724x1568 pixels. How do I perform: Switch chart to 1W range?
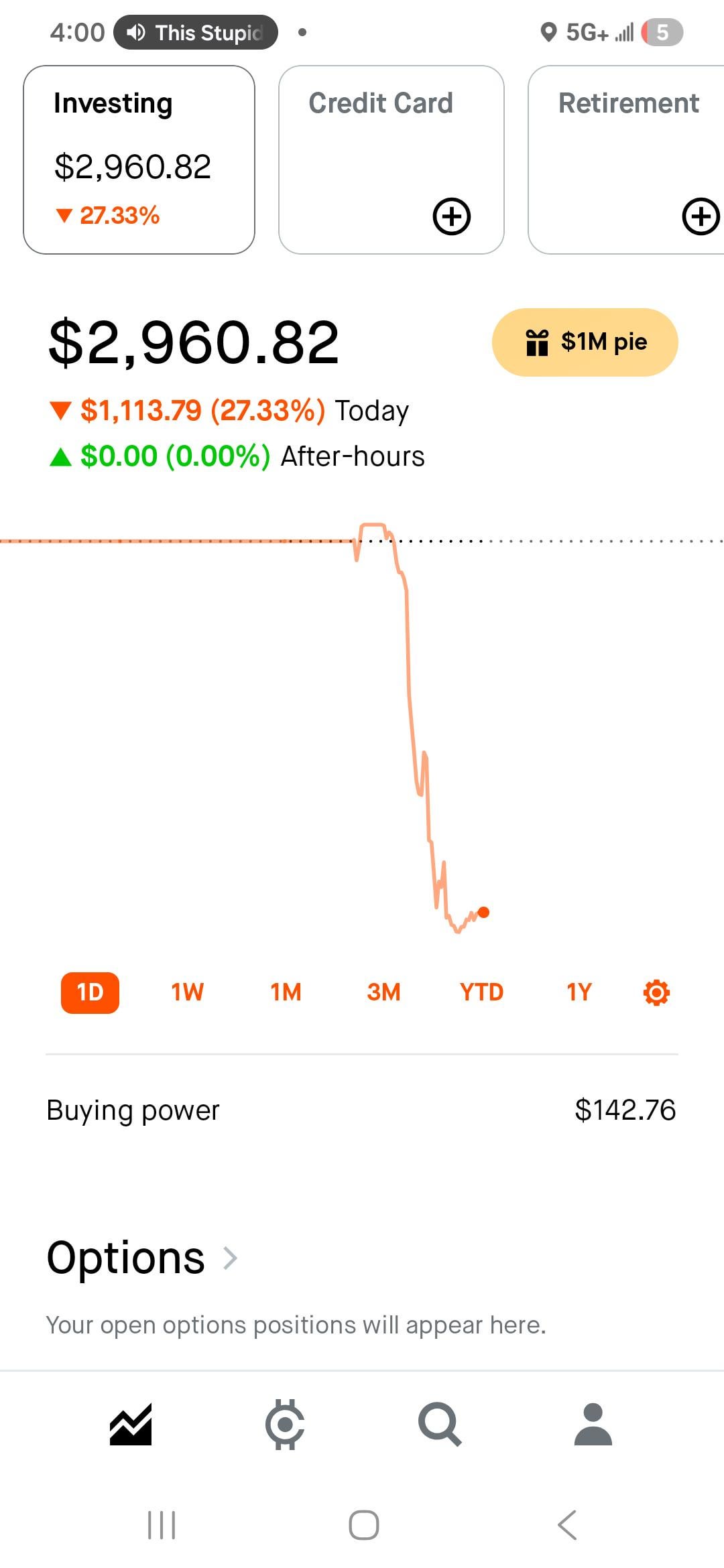click(x=187, y=992)
